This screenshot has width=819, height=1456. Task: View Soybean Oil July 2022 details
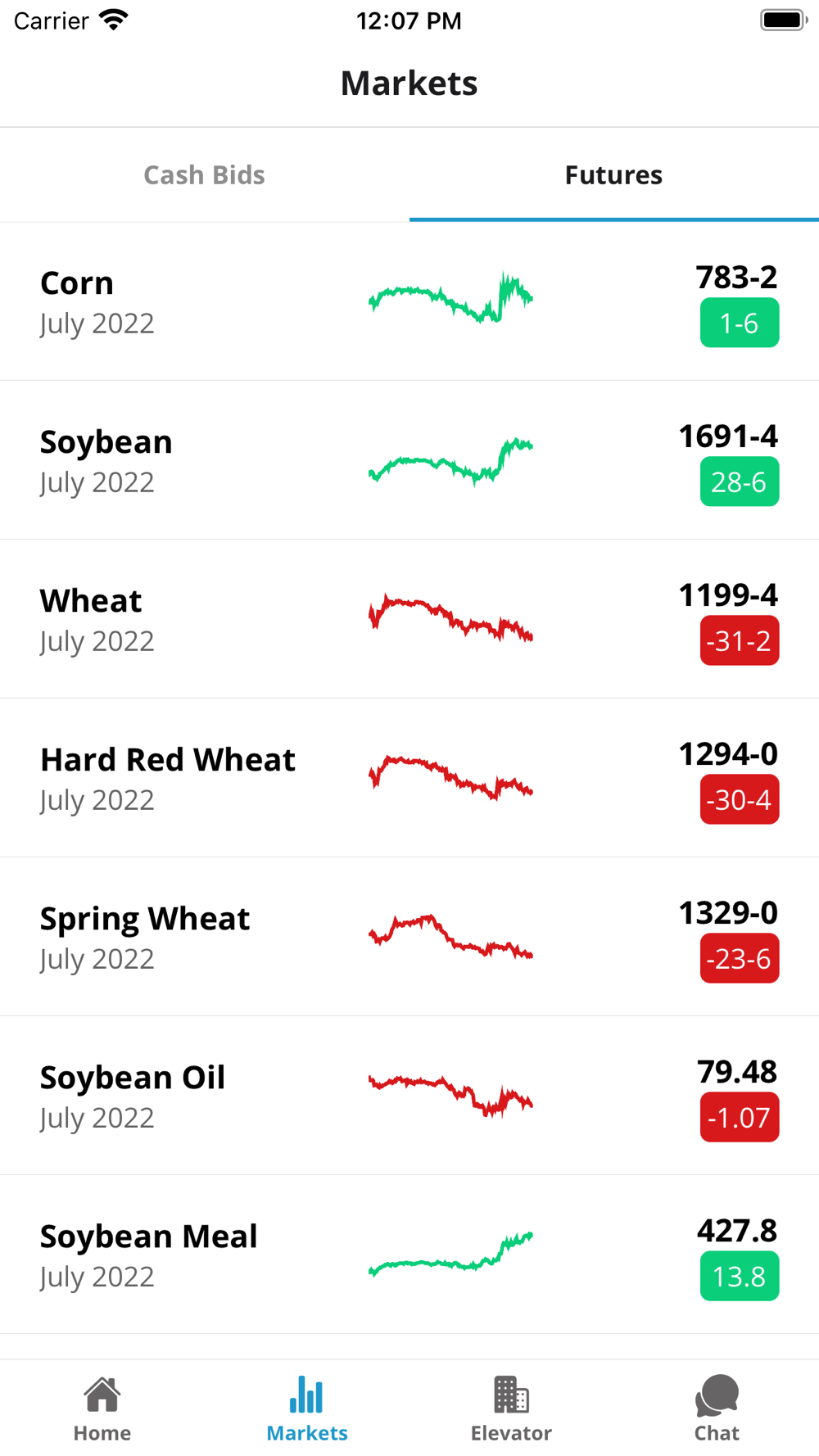(409, 1096)
